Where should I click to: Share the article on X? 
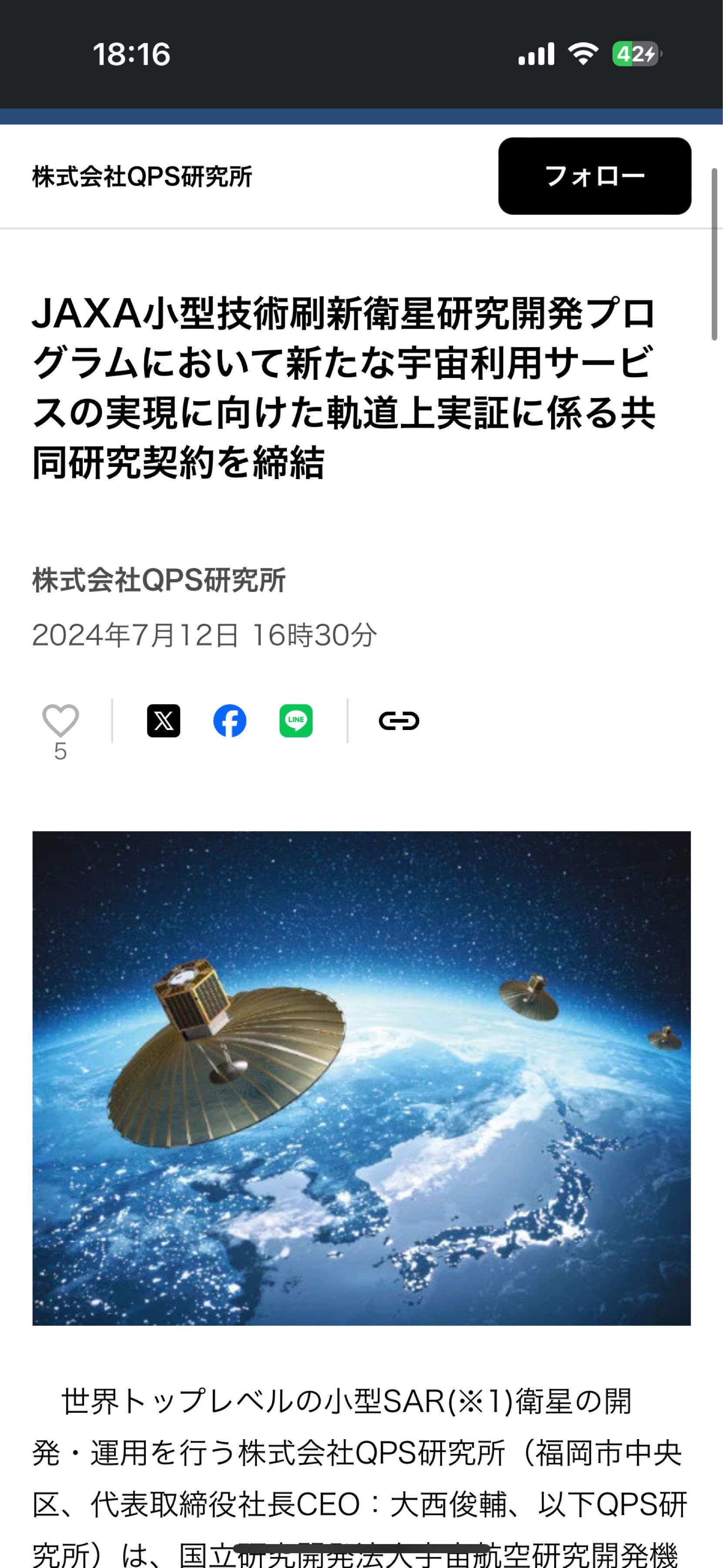(164, 721)
